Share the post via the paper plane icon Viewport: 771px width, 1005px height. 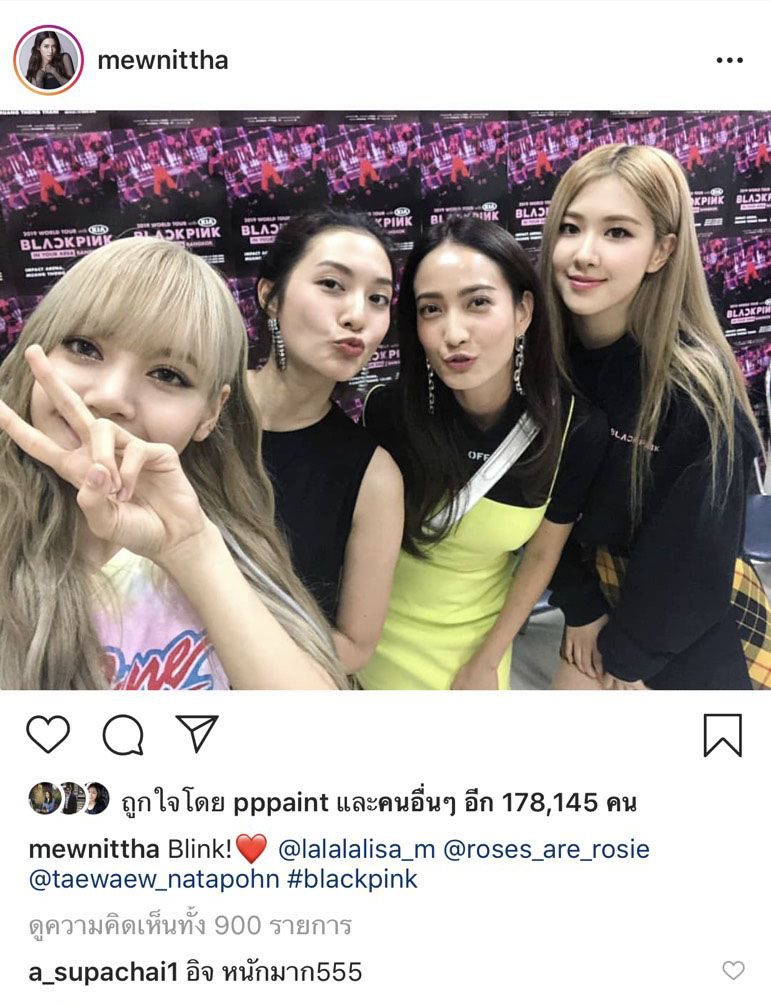tap(197, 733)
